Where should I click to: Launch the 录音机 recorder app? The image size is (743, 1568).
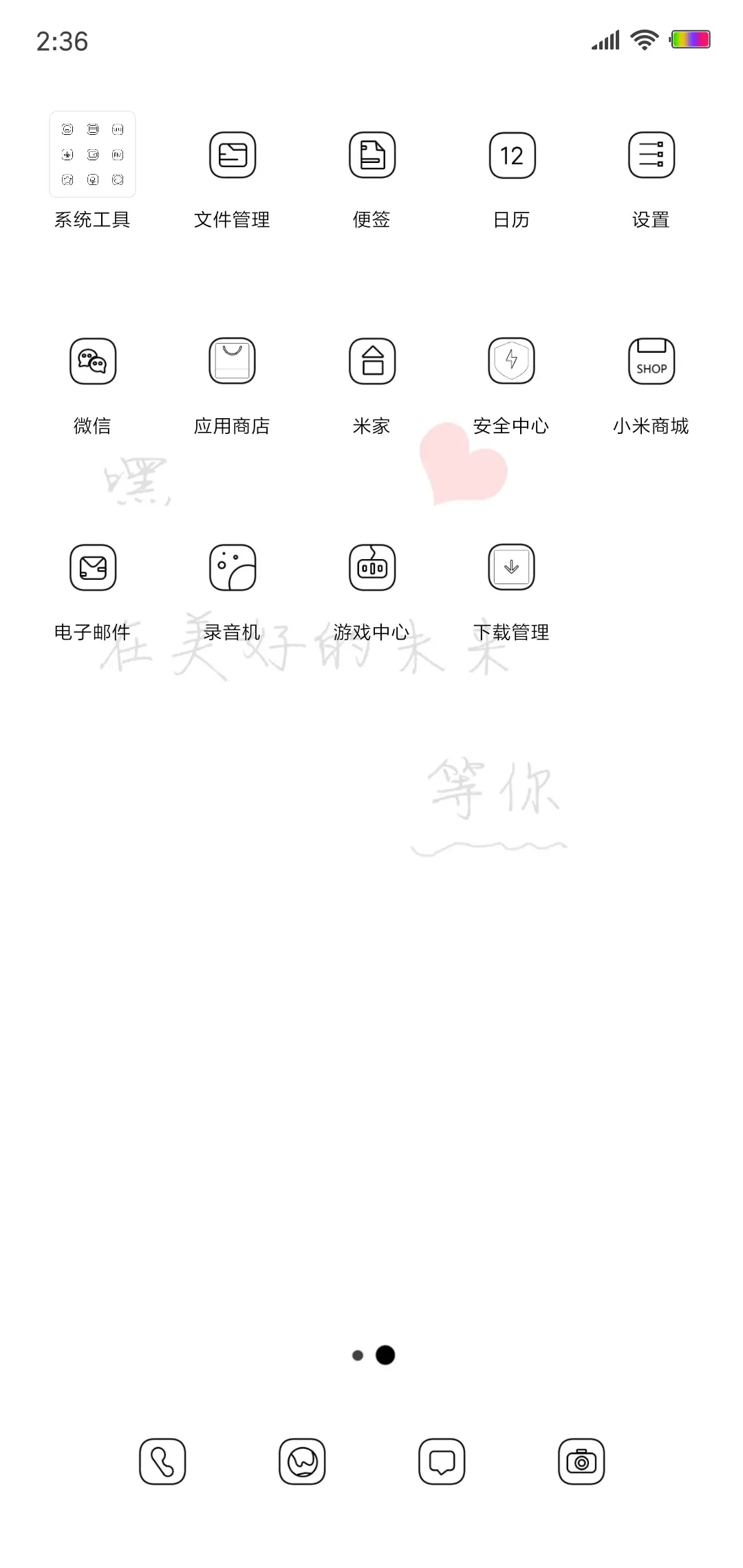point(233,566)
